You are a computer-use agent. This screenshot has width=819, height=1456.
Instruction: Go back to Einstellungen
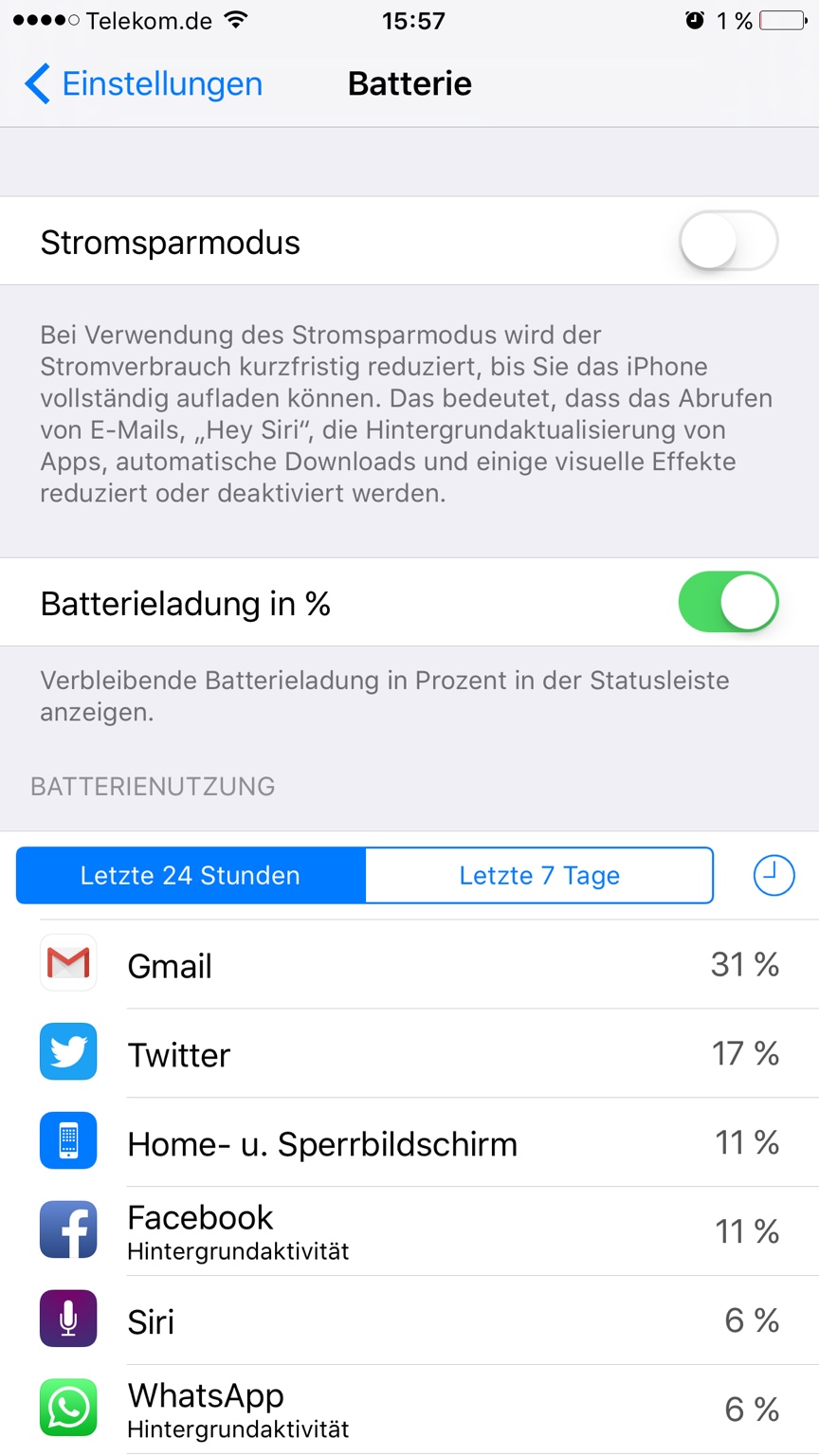(143, 83)
